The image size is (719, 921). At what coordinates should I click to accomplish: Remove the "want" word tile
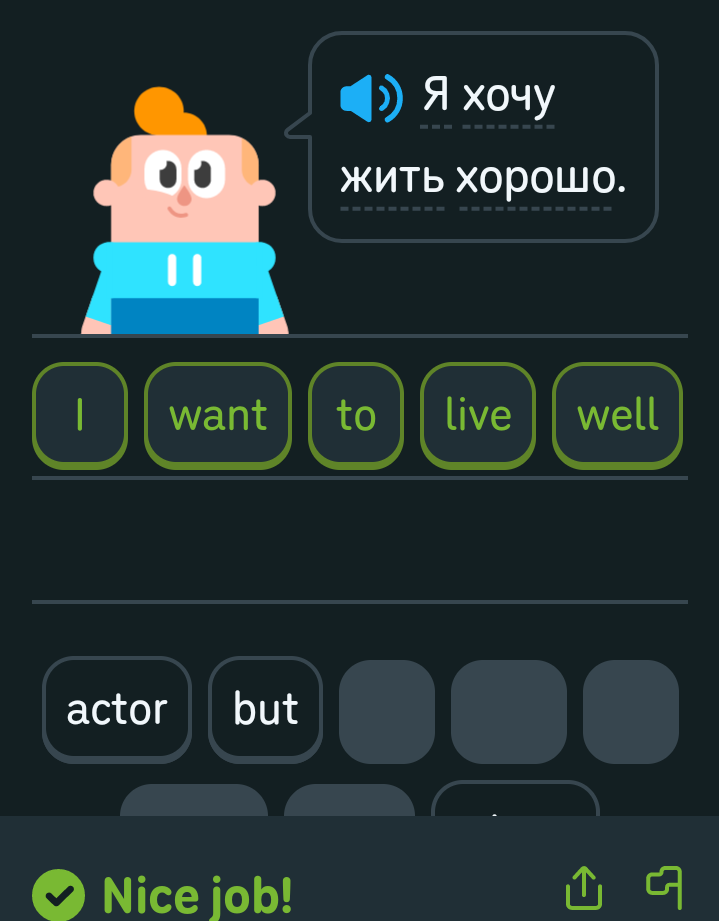218,415
